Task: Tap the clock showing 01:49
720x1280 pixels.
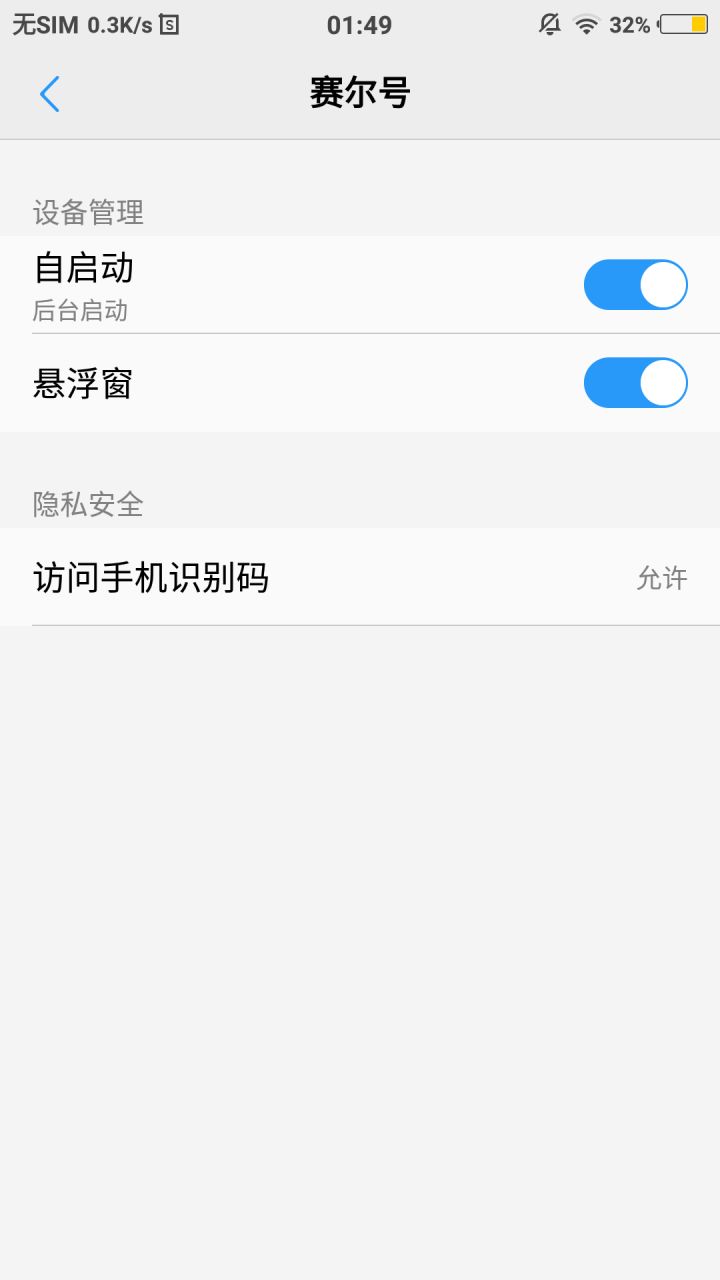Action: 359,24
